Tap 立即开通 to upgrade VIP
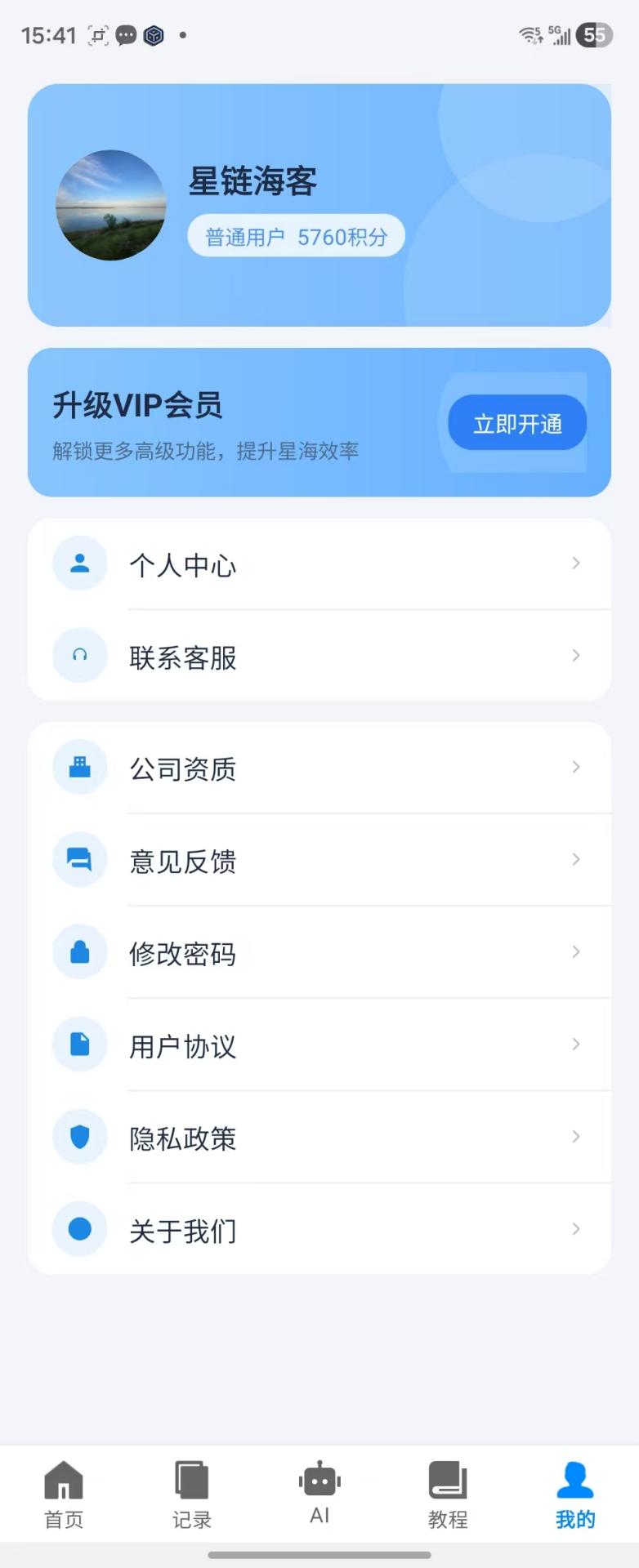 (516, 422)
